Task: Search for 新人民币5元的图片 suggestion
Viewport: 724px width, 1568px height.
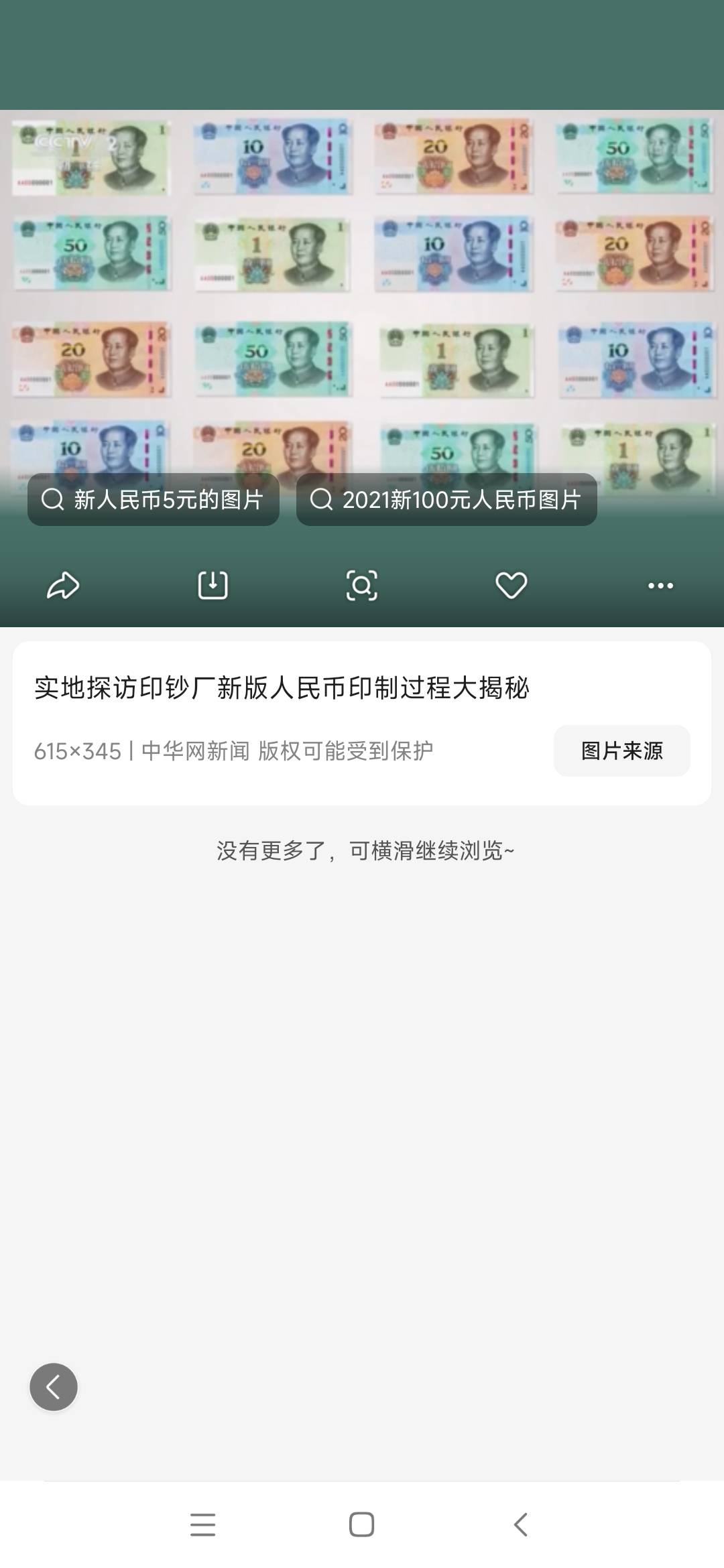Action: 154,499
